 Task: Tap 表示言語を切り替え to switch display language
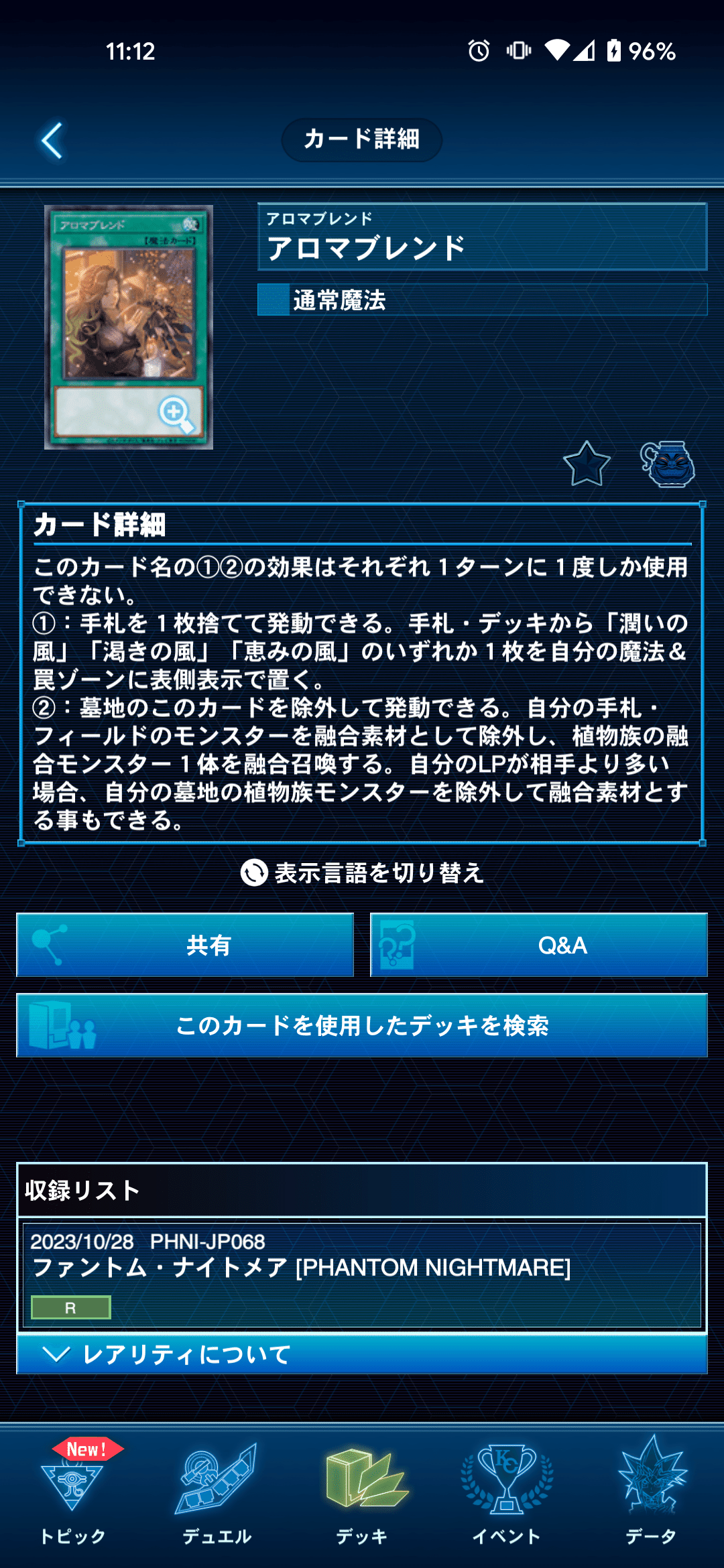point(362,872)
